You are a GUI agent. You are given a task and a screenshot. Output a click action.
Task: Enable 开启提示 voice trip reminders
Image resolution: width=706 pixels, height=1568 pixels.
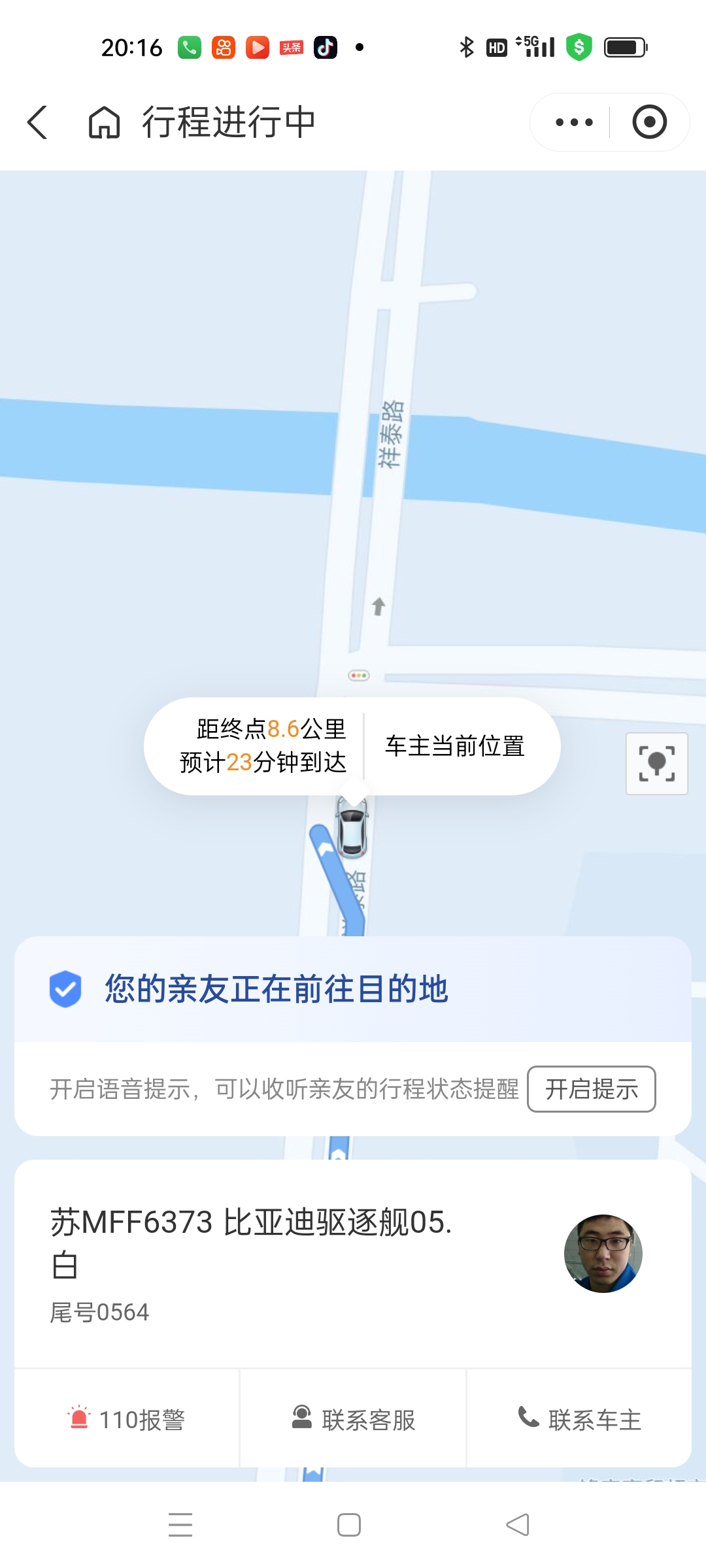point(592,1089)
